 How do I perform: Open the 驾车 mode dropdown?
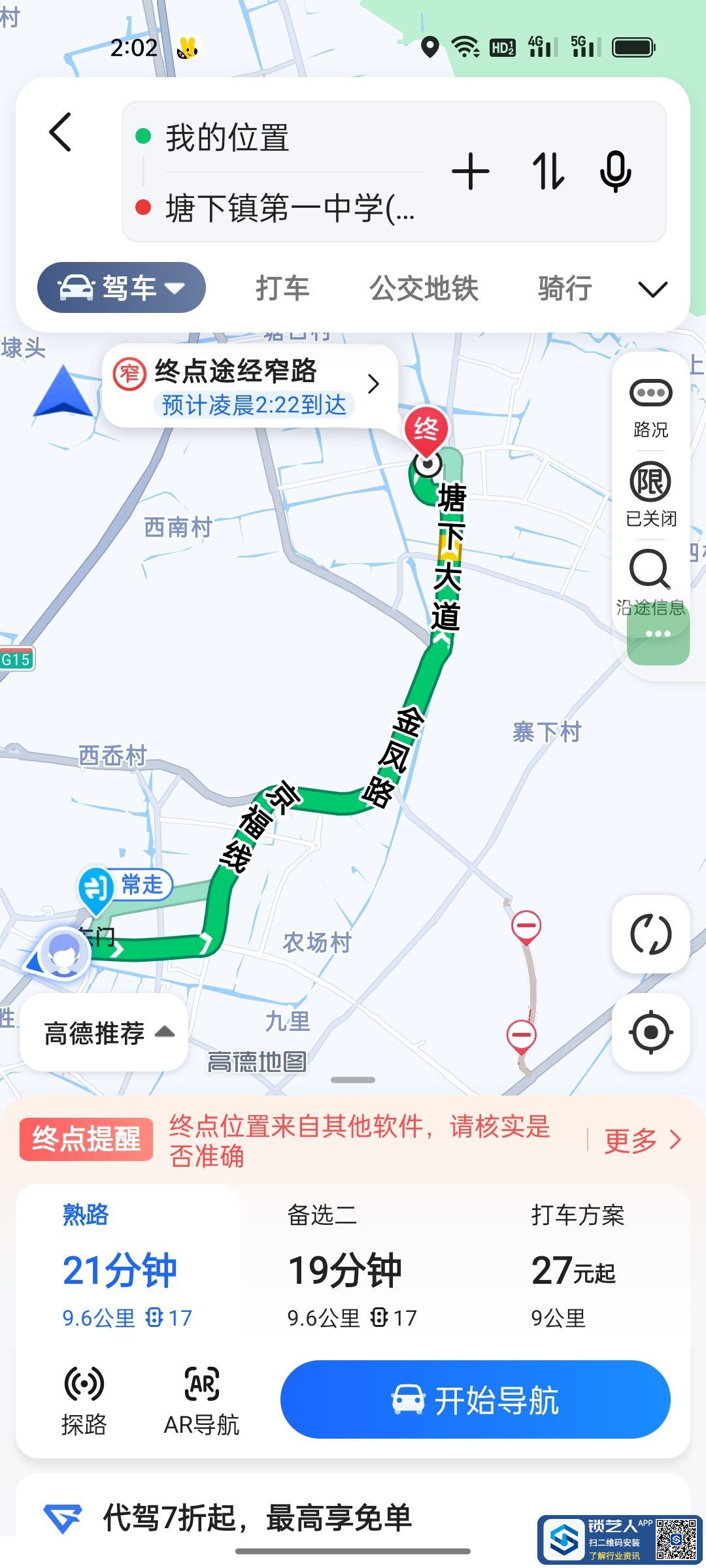[122, 287]
